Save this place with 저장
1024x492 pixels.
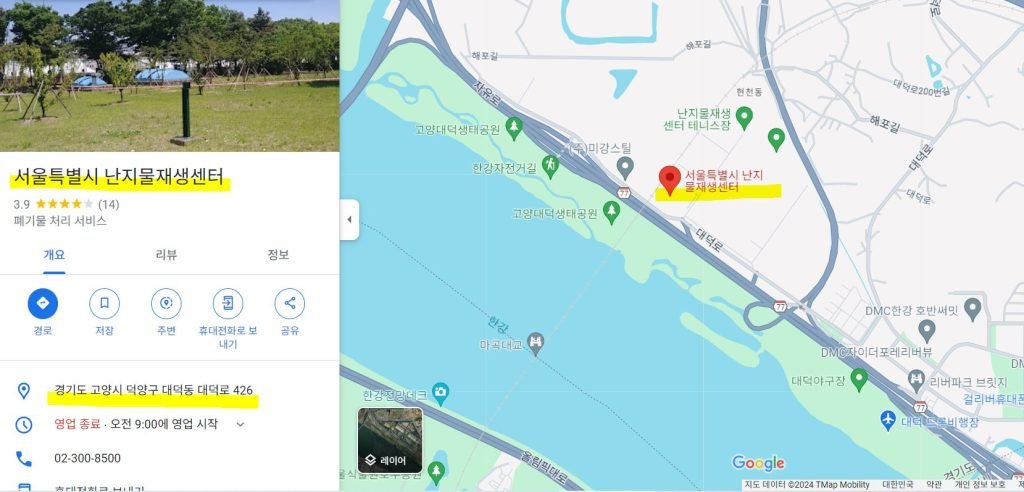pos(104,304)
